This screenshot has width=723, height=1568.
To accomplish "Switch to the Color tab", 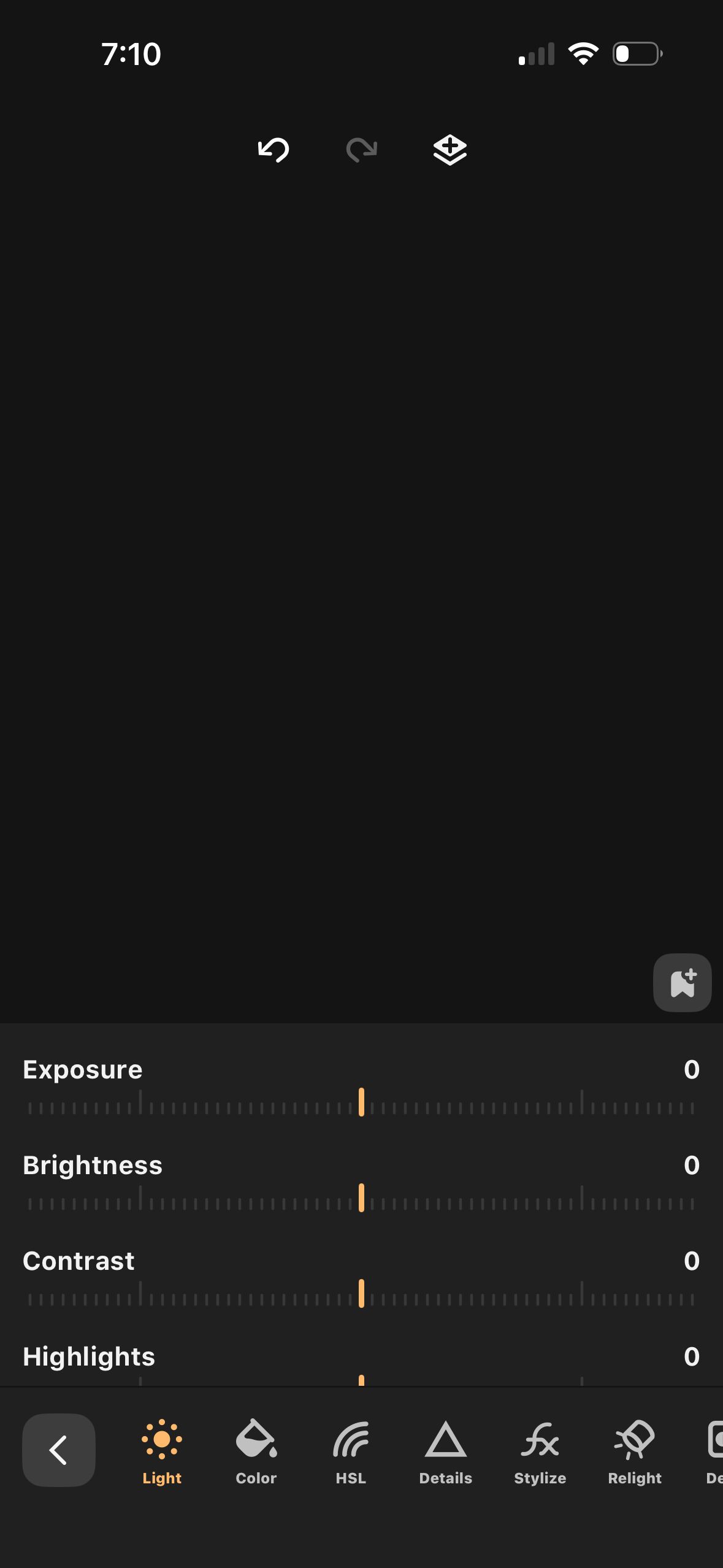I will 256,1451.
